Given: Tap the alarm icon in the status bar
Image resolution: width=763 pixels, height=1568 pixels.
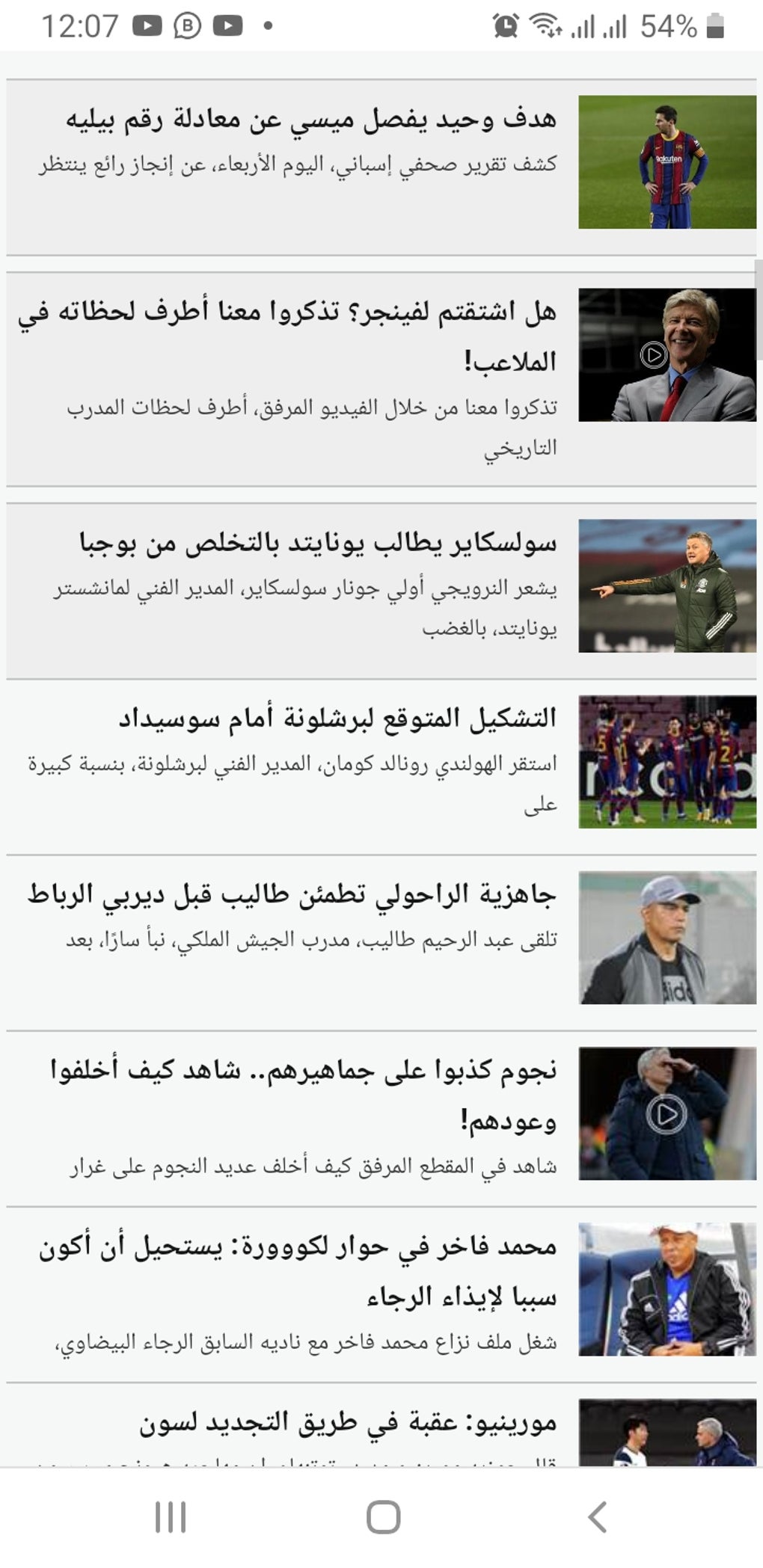Looking at the screenshot, I should [506, 25].
